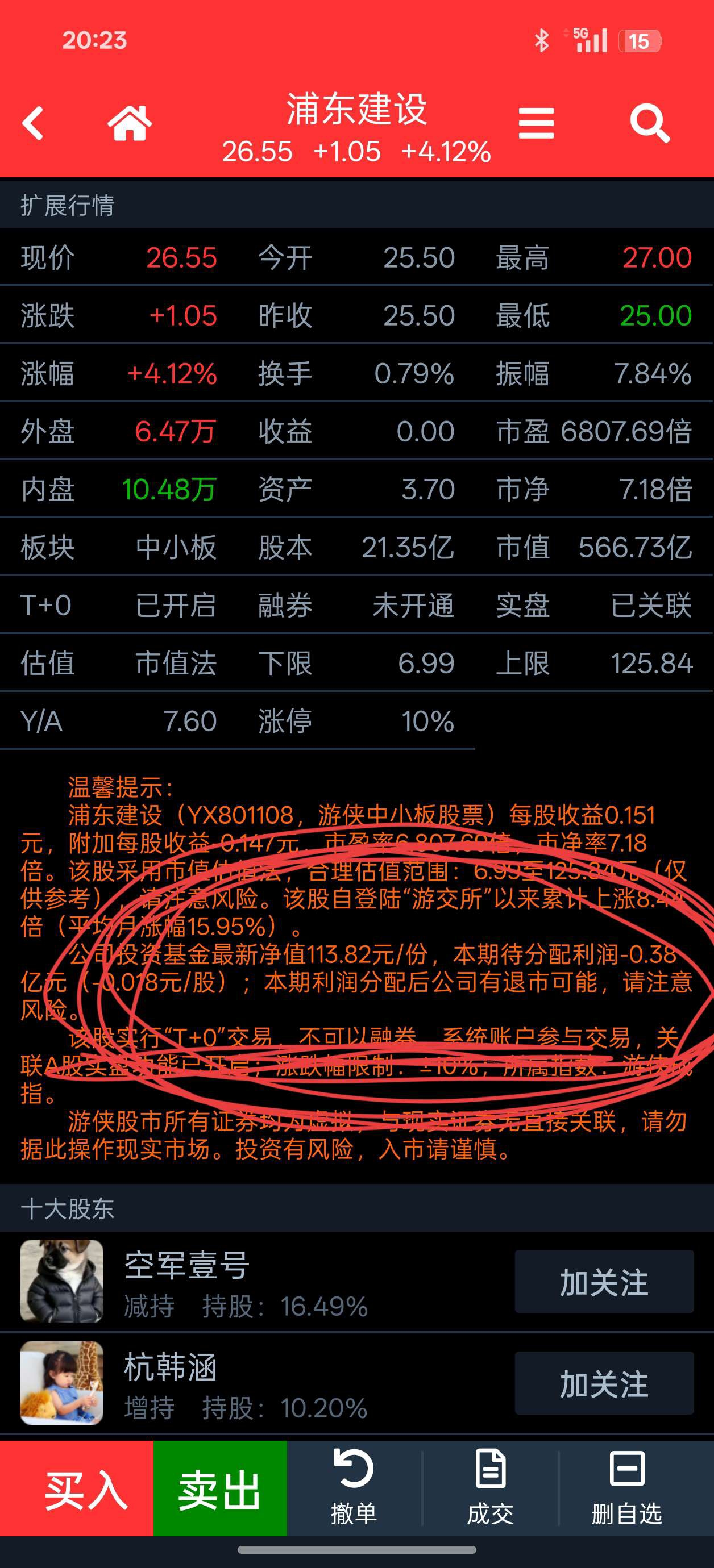This screenshot has width=714, height=1568.
Task: Open the hamburger menu icon
Action: 536,123
